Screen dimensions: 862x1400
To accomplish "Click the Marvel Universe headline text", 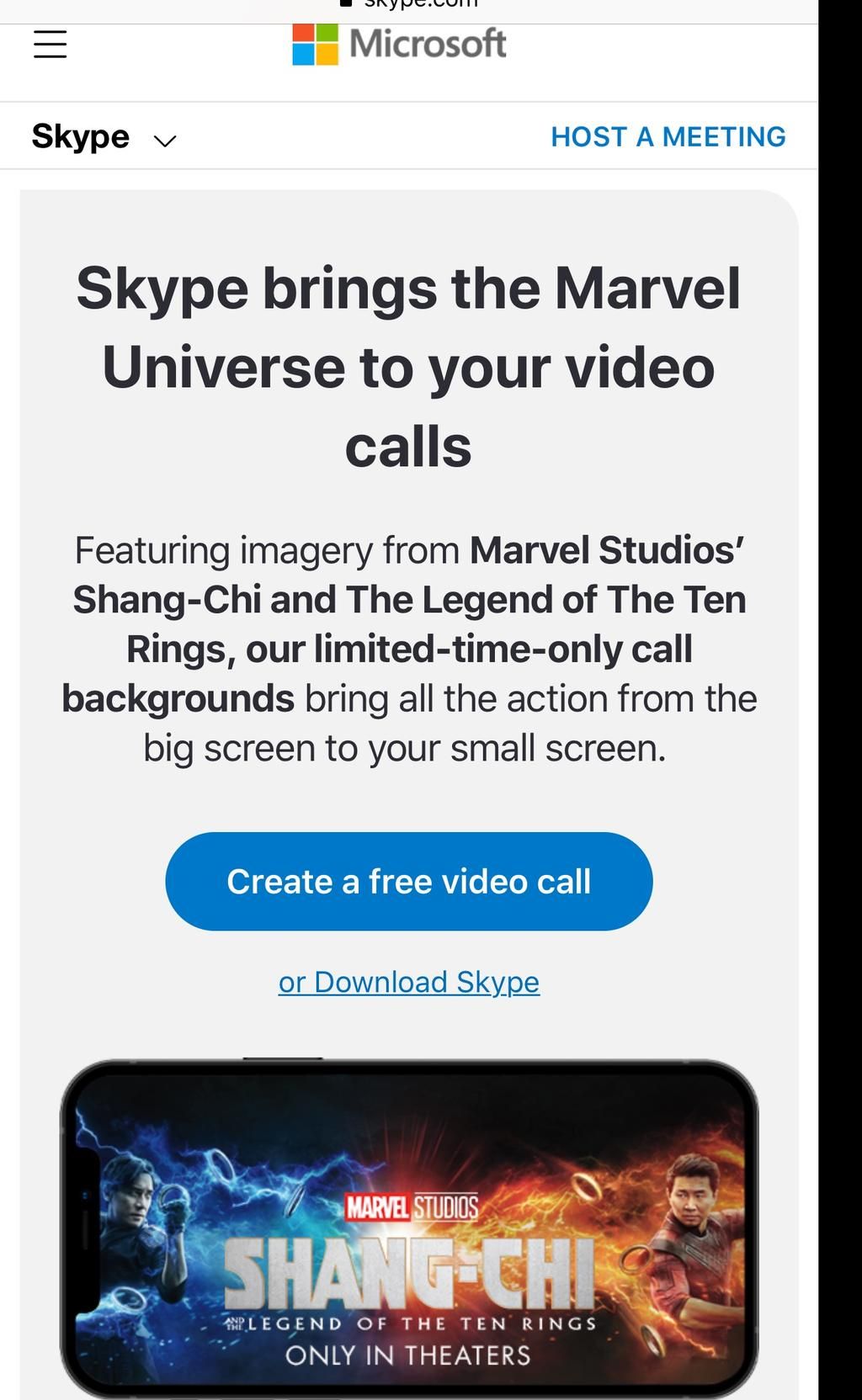I will [409, 366].
